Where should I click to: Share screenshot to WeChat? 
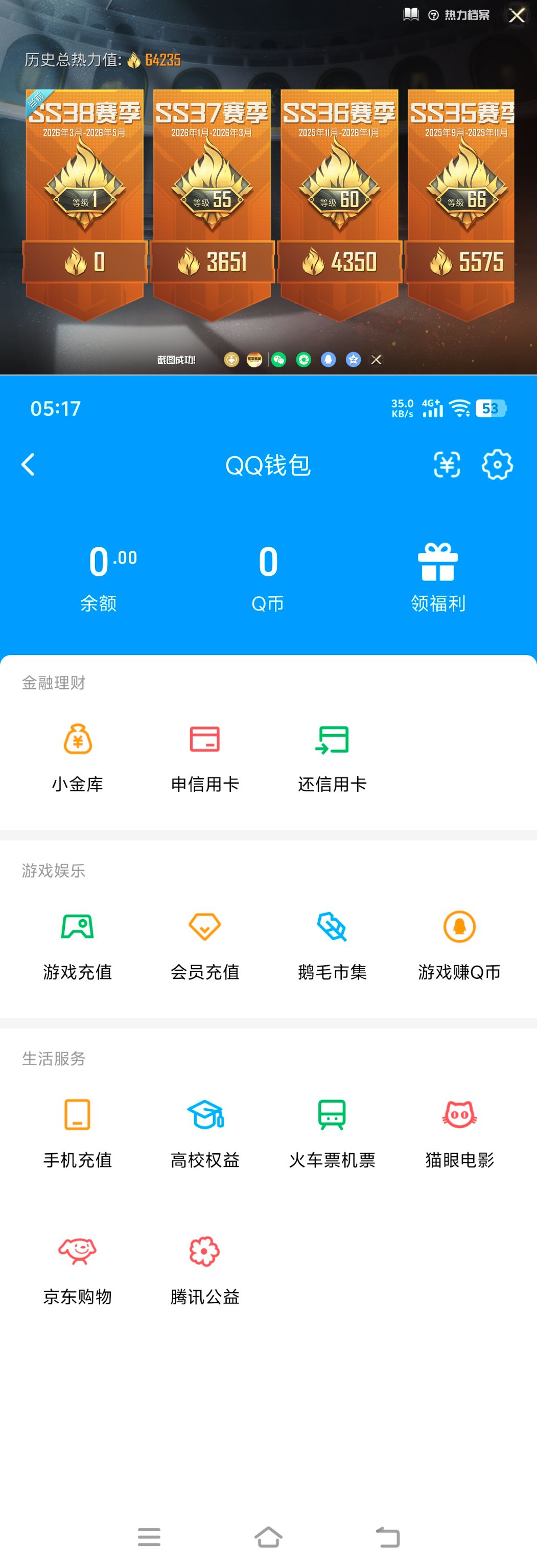point(280,359)
